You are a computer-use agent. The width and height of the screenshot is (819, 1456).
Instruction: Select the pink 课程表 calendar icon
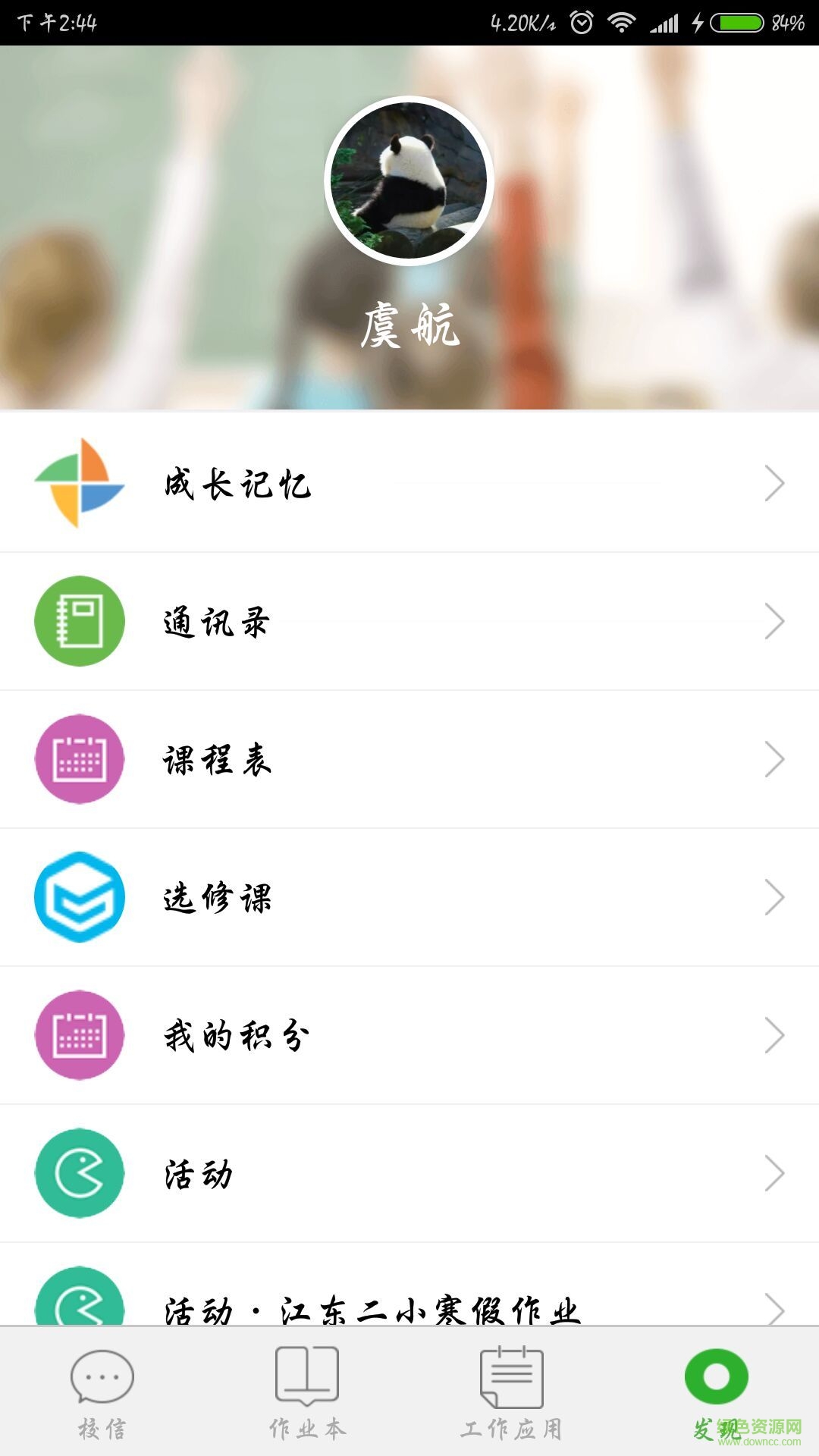click(80, 760)
